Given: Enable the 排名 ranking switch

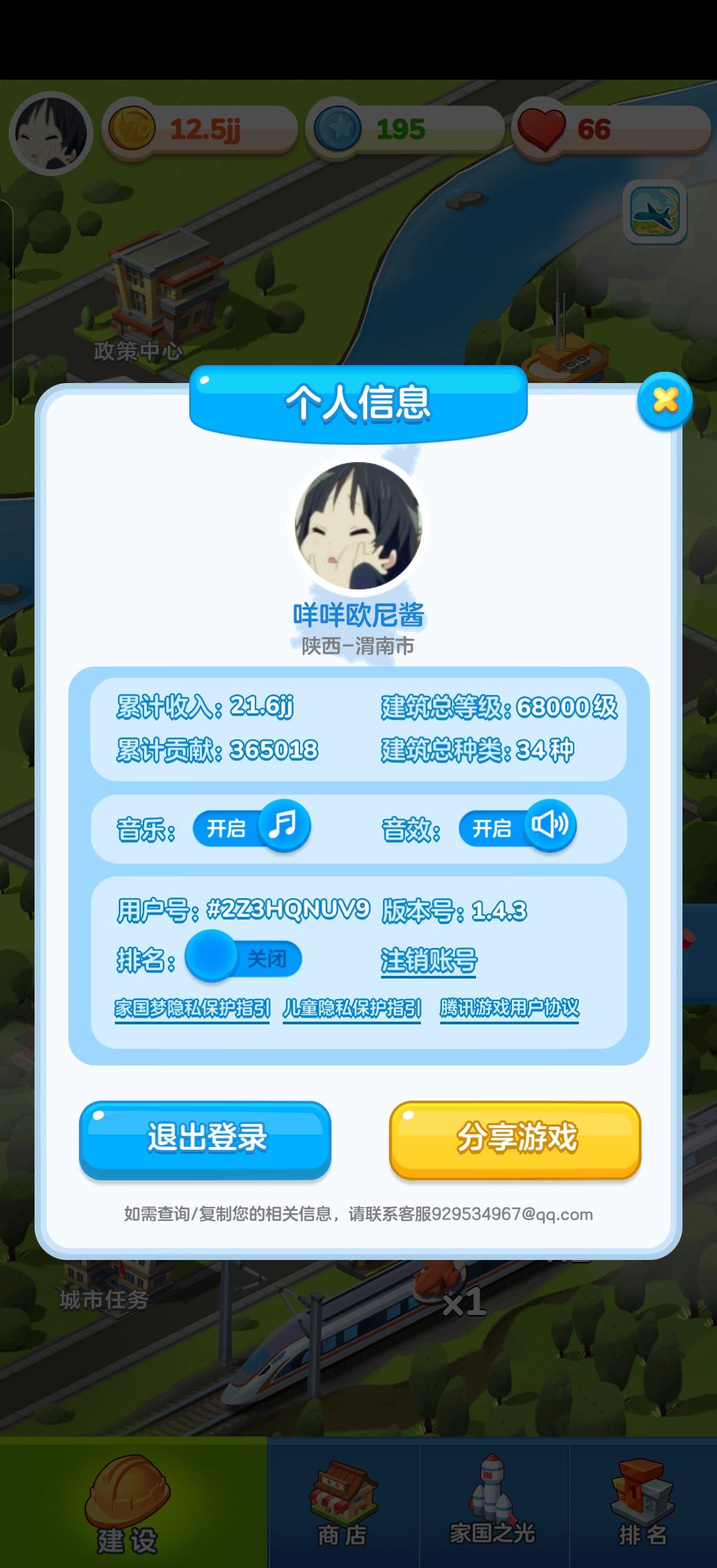Looking at the screenshot, I should [246, 958].
